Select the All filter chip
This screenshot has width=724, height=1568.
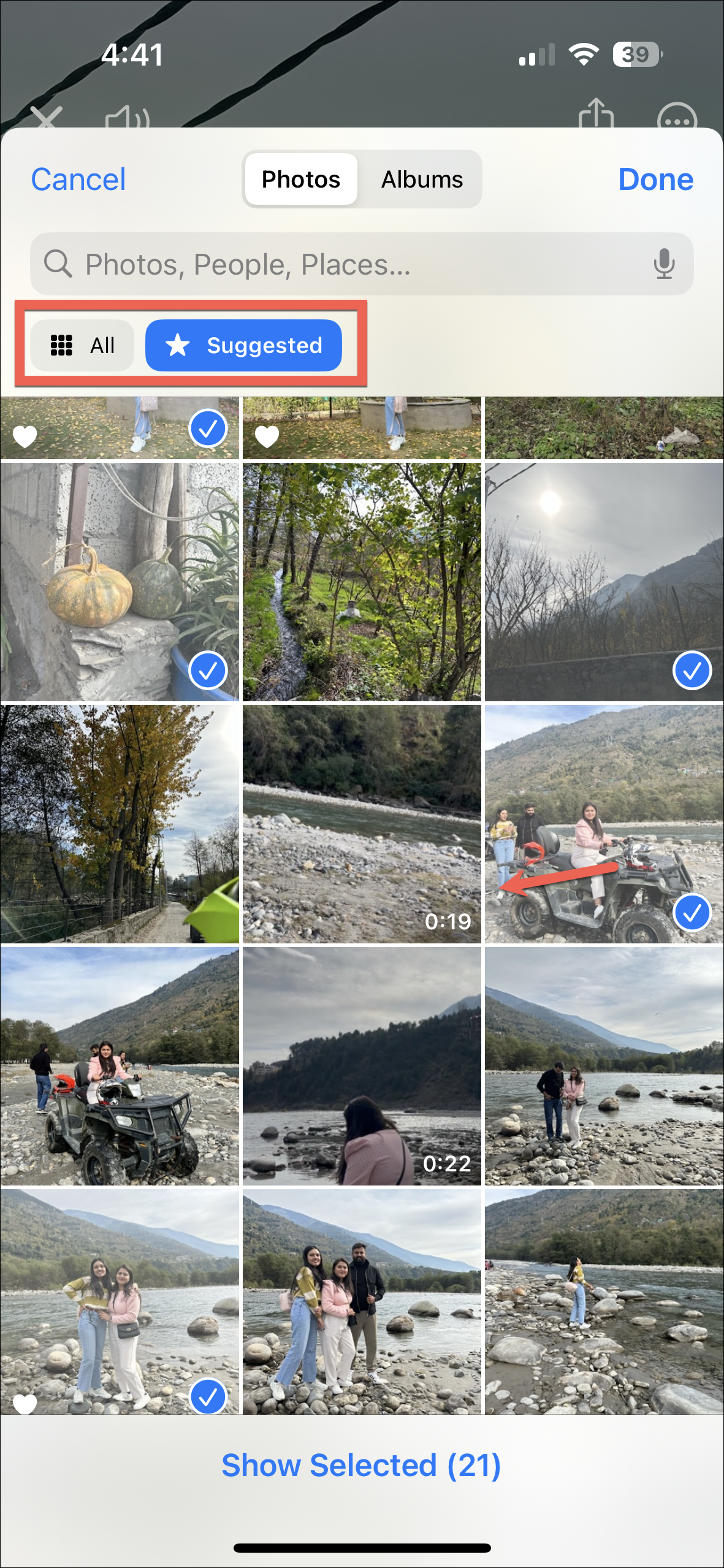[83, 345]
